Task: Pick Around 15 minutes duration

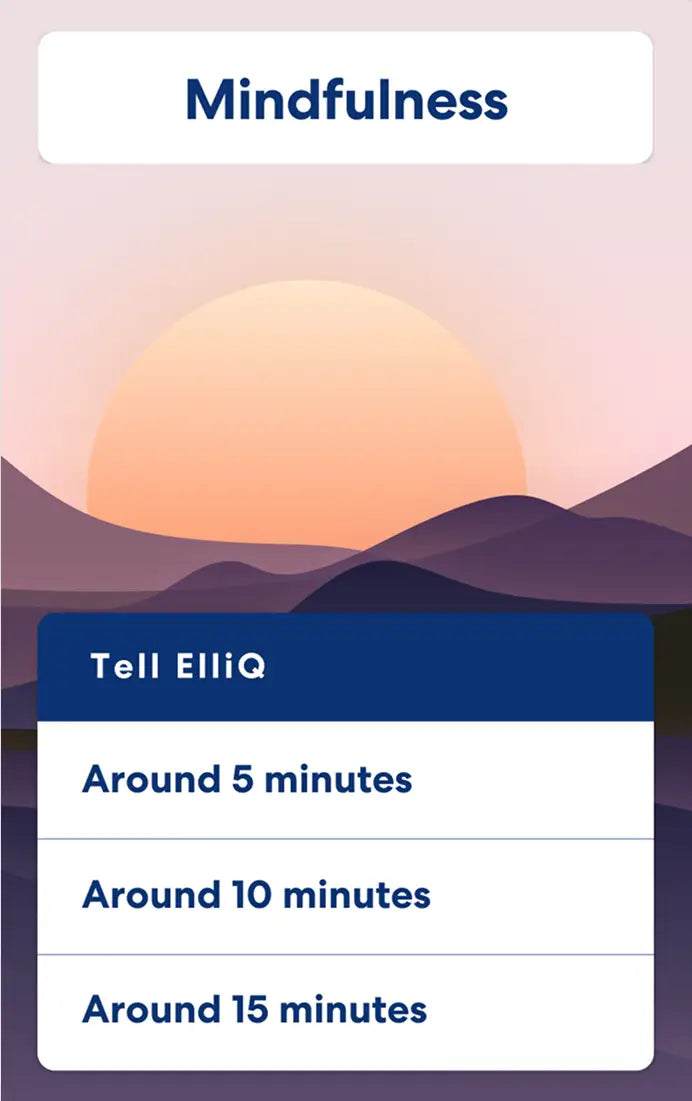Action: coord(345,1010)
